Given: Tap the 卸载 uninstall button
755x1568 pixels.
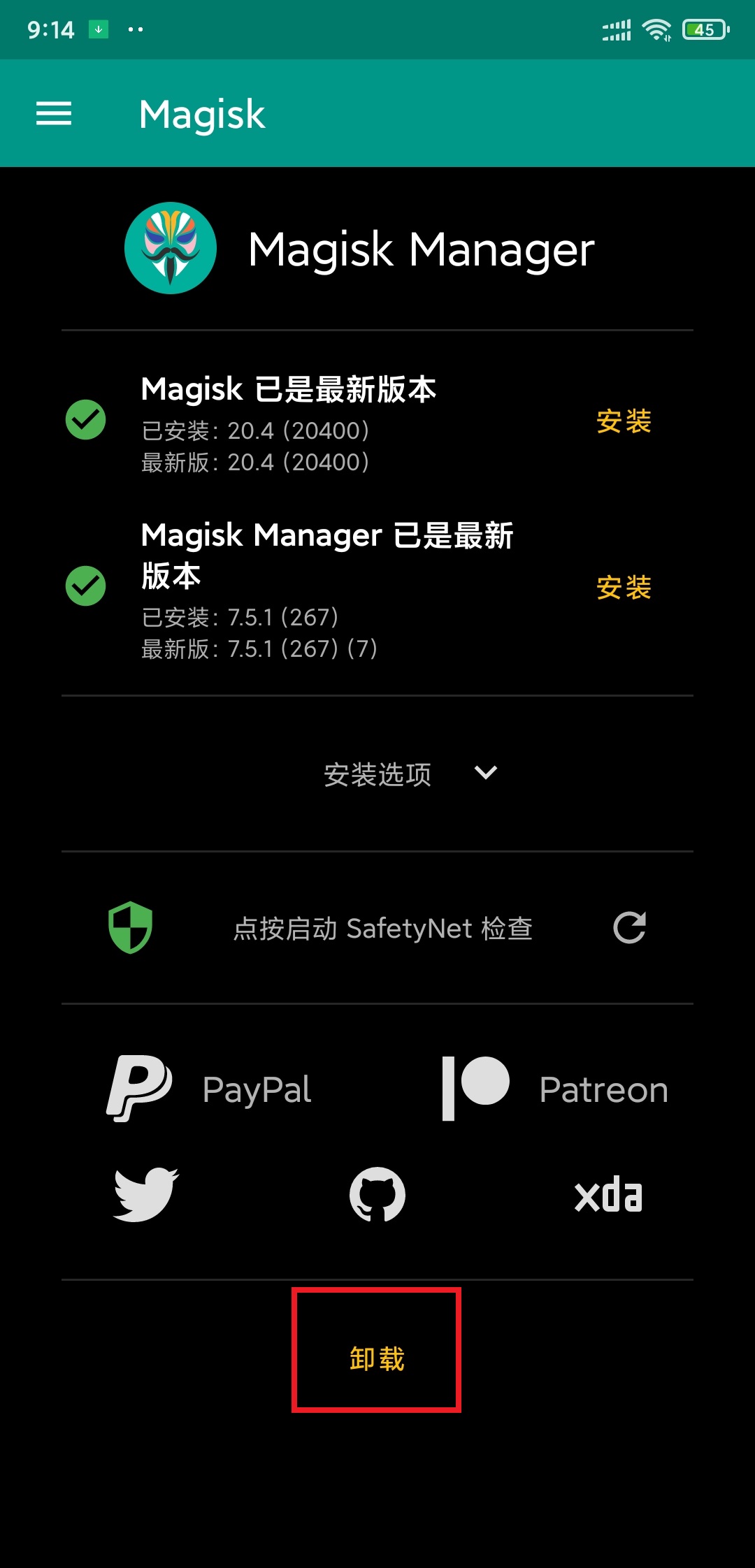Looking at the screenshot, I should coord(377,1359).
